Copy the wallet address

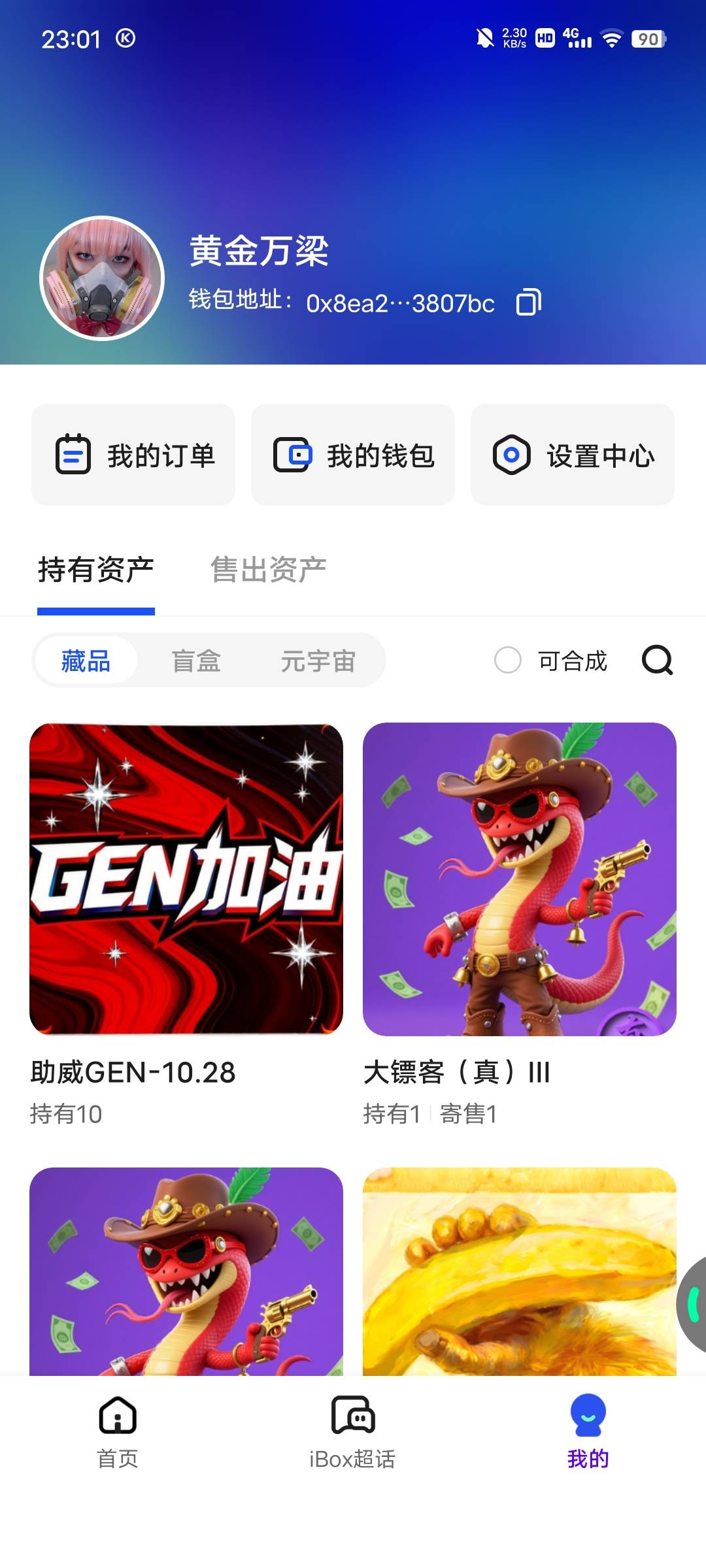coord(528,302)
